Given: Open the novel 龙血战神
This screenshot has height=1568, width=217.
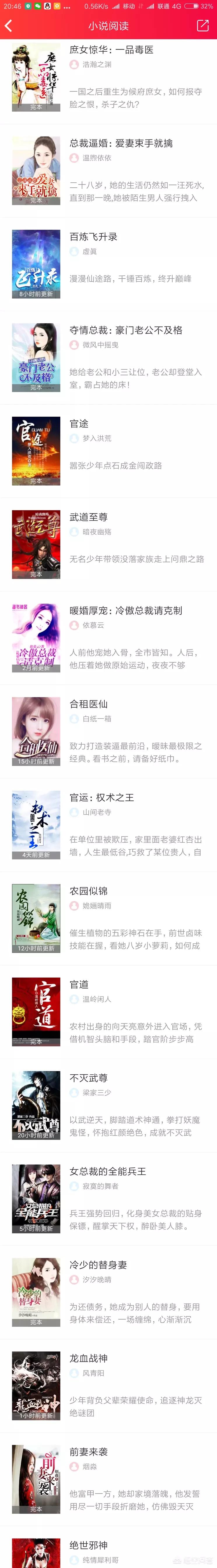Looking at the screenshot, I should [x=89, y=1358].
